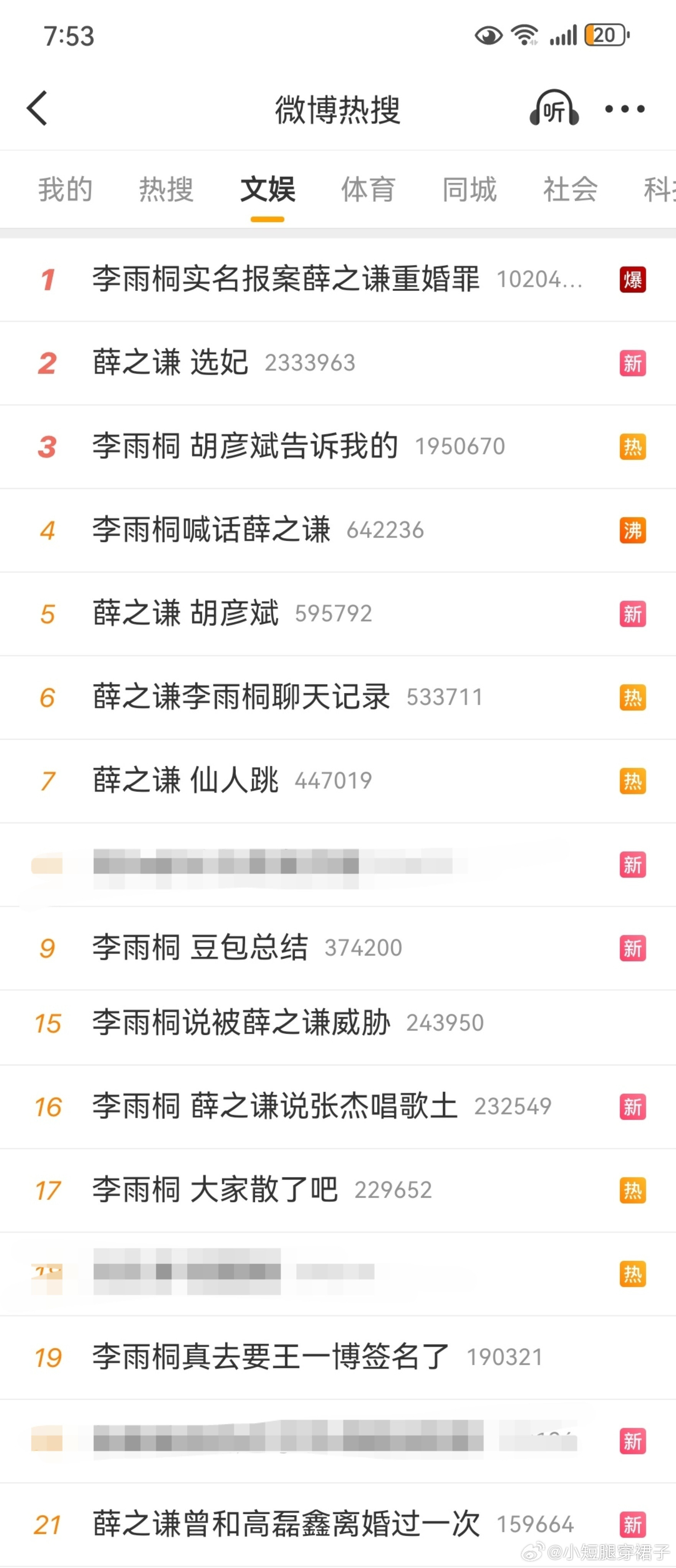
Task: Open the 同城 tab
Action: click(x=469, y=189)
